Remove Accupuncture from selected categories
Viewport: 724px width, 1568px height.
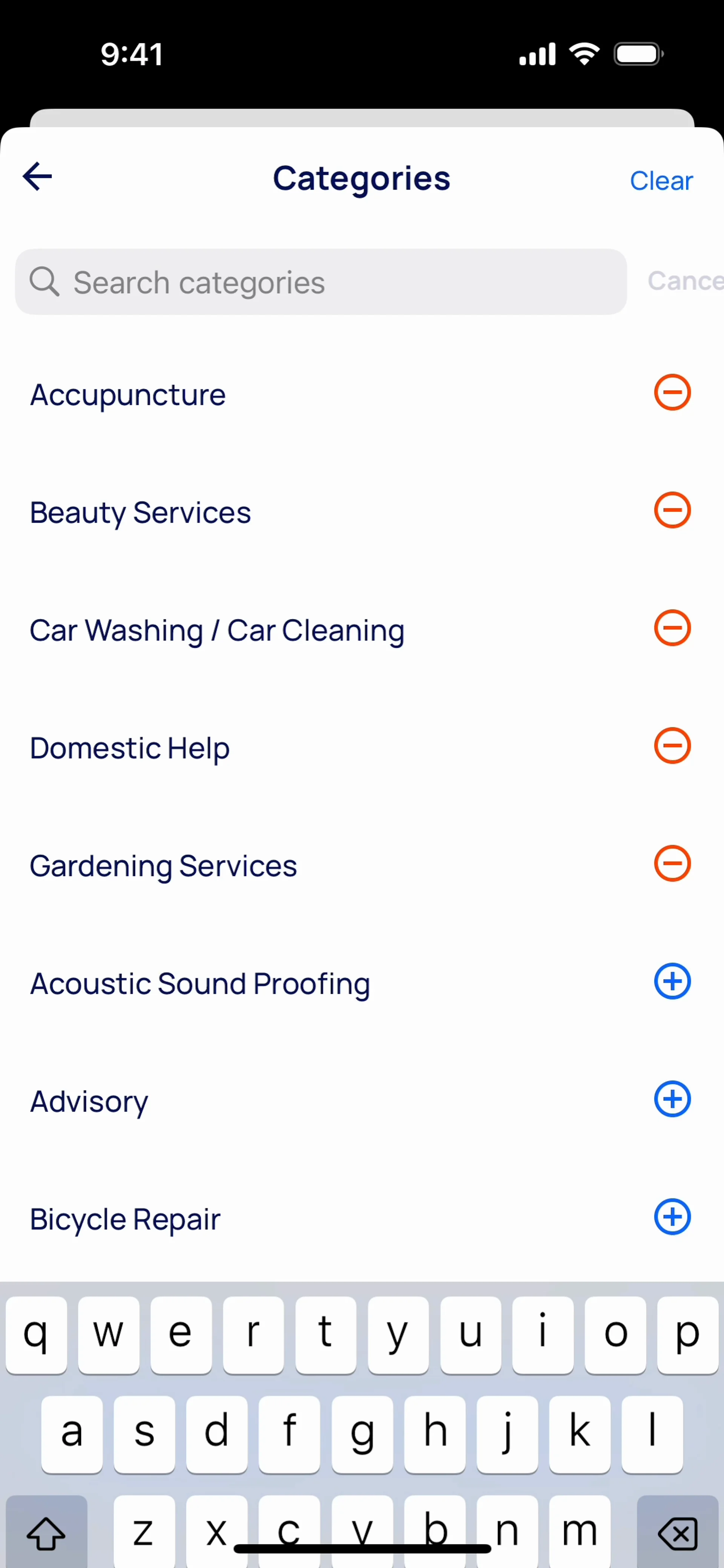672,392
